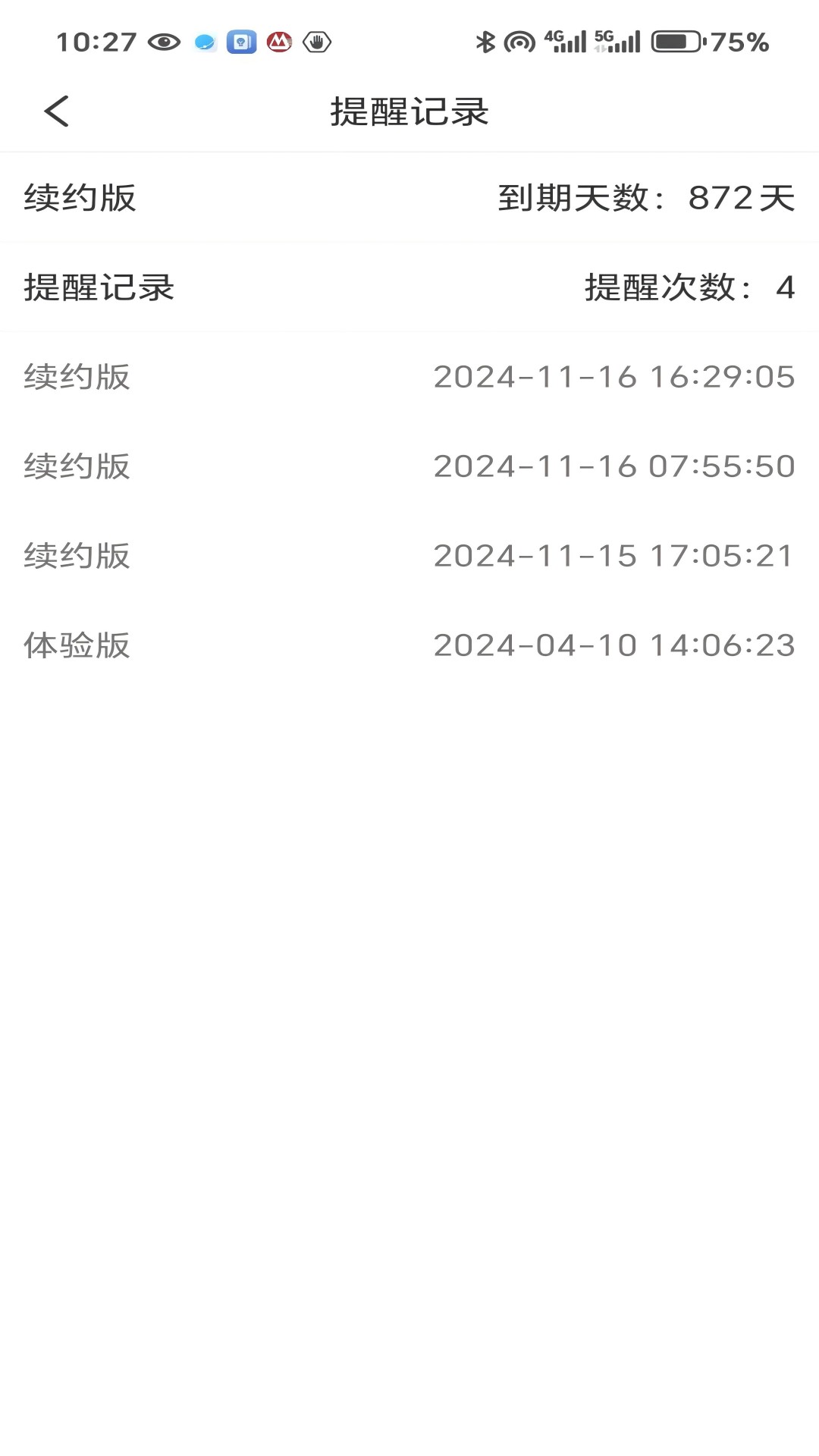This screenshot has width=819, height=1456.
Task: Tap the China Merchants Bank notification icon
Action: [x=278, y=42]
